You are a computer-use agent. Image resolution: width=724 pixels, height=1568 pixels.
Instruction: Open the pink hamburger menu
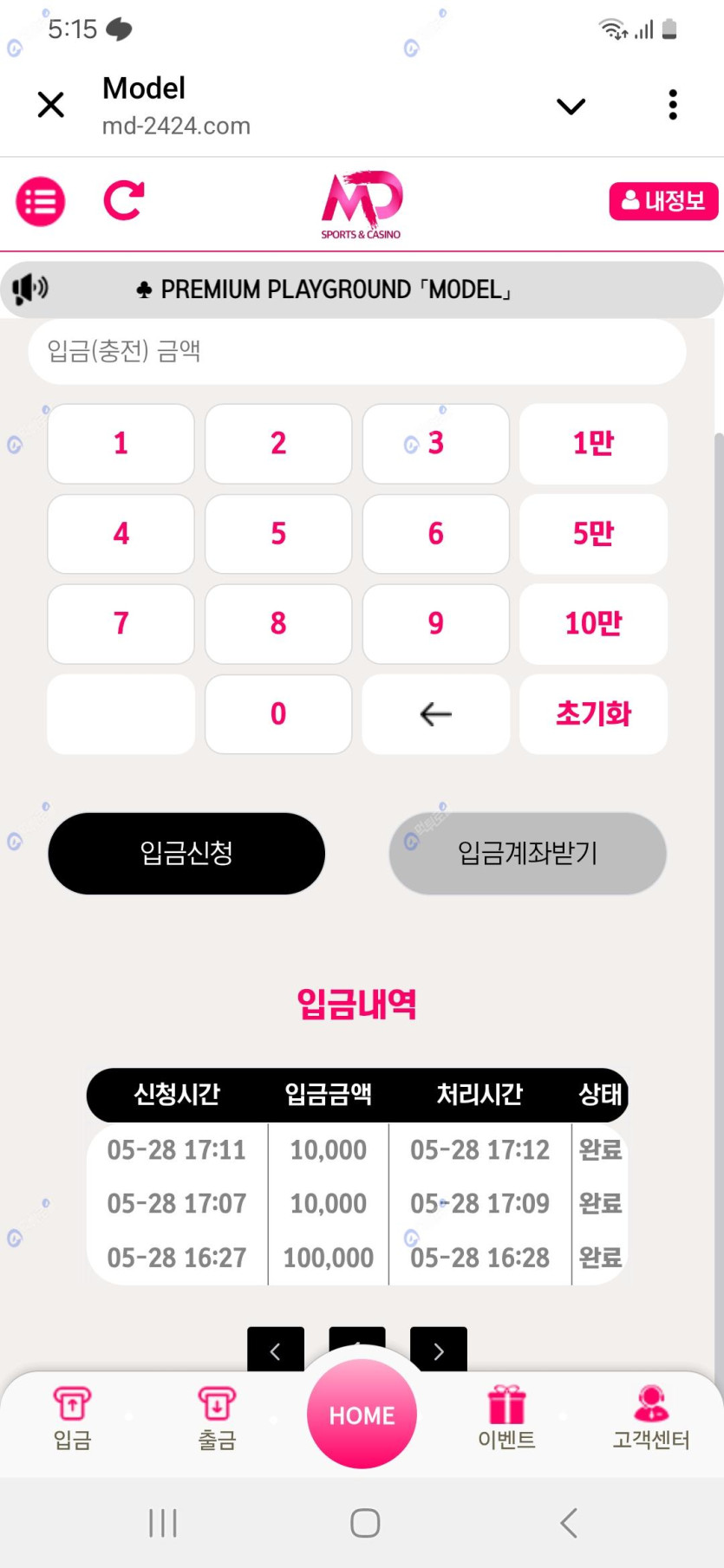coord(41,201)
